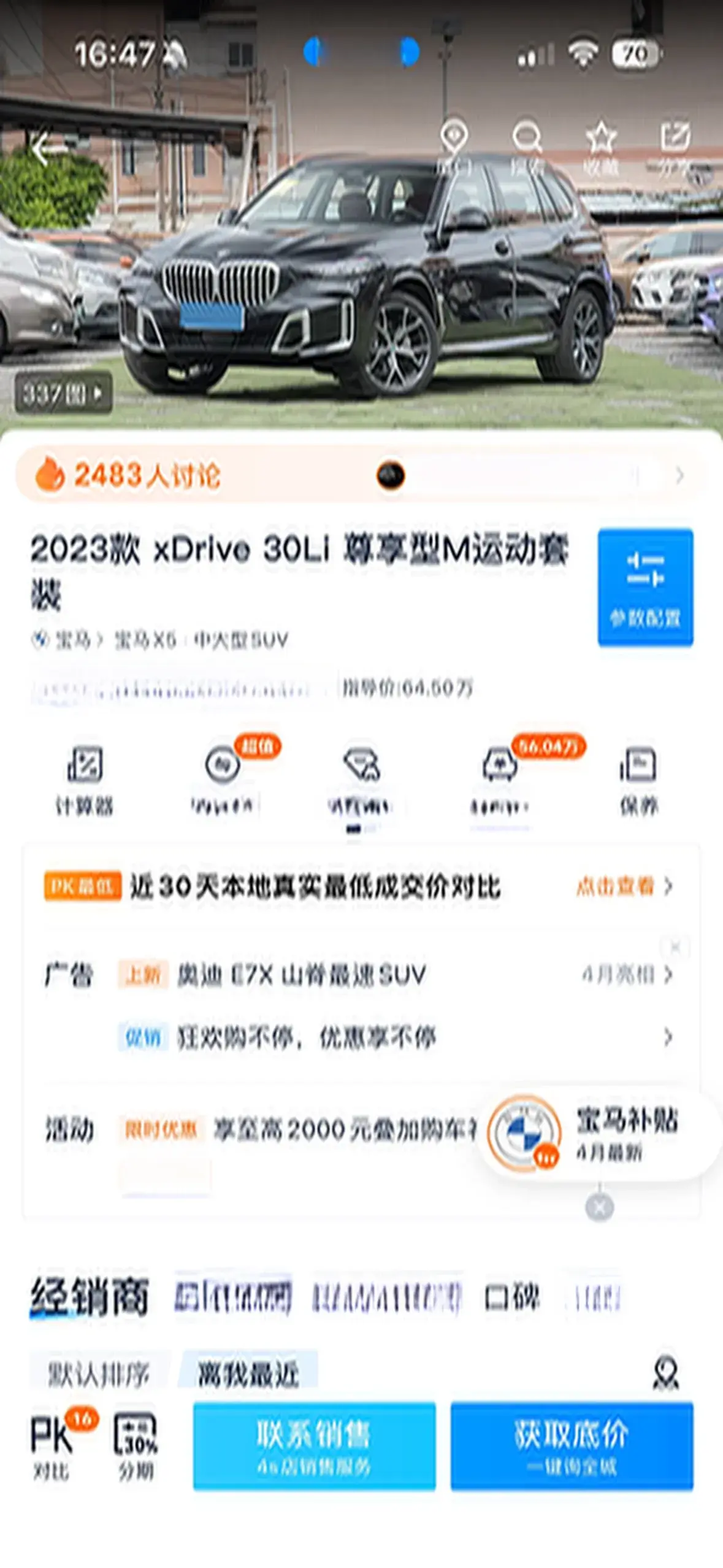Go back using the arrow icon
This screenshot has width=723, height=1568.
click(x=44, y=148)
